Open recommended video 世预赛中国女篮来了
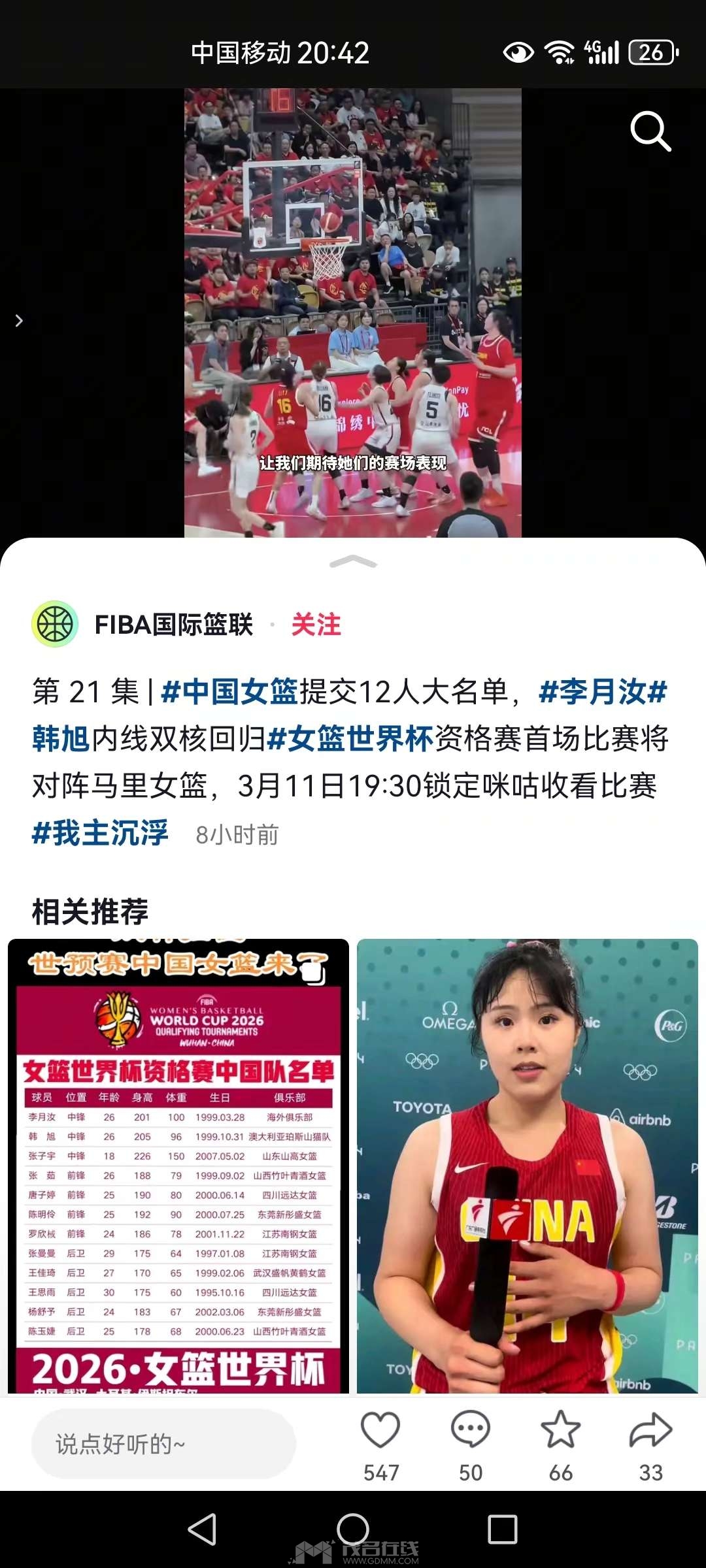The image size is (706, 1568). [x=178, y=1166]
